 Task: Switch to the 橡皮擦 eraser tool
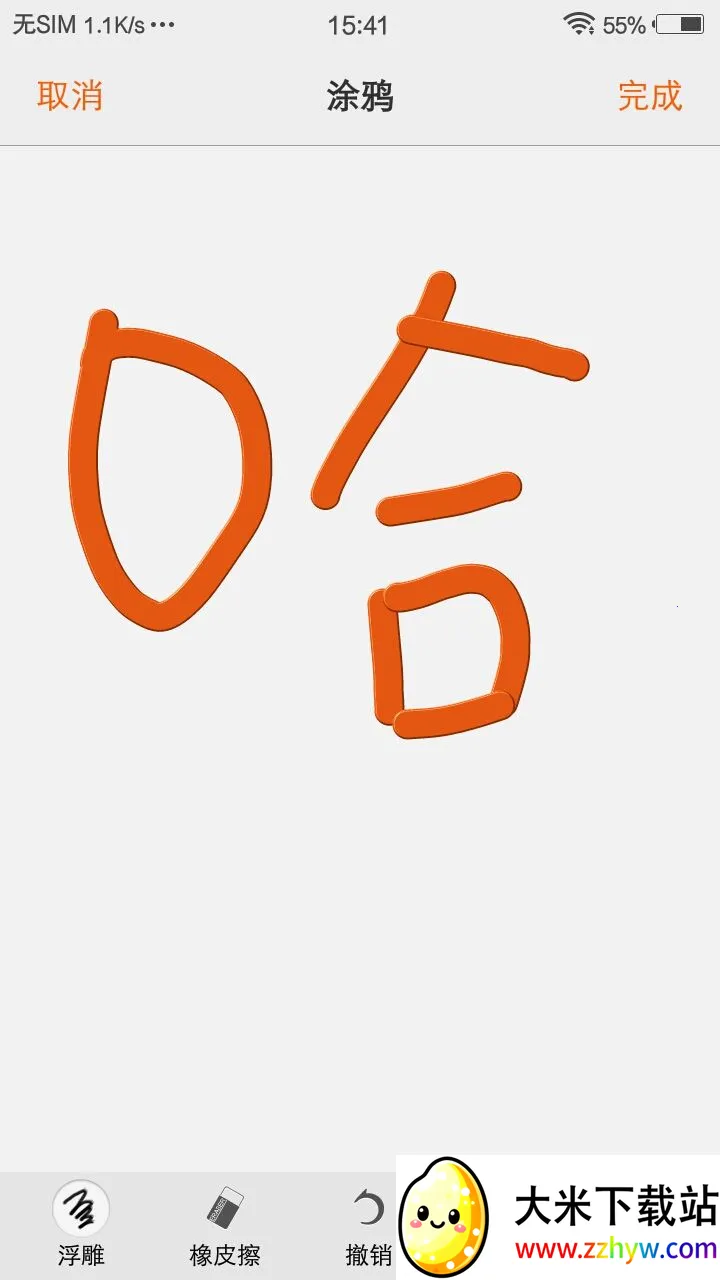(225, 1222)
